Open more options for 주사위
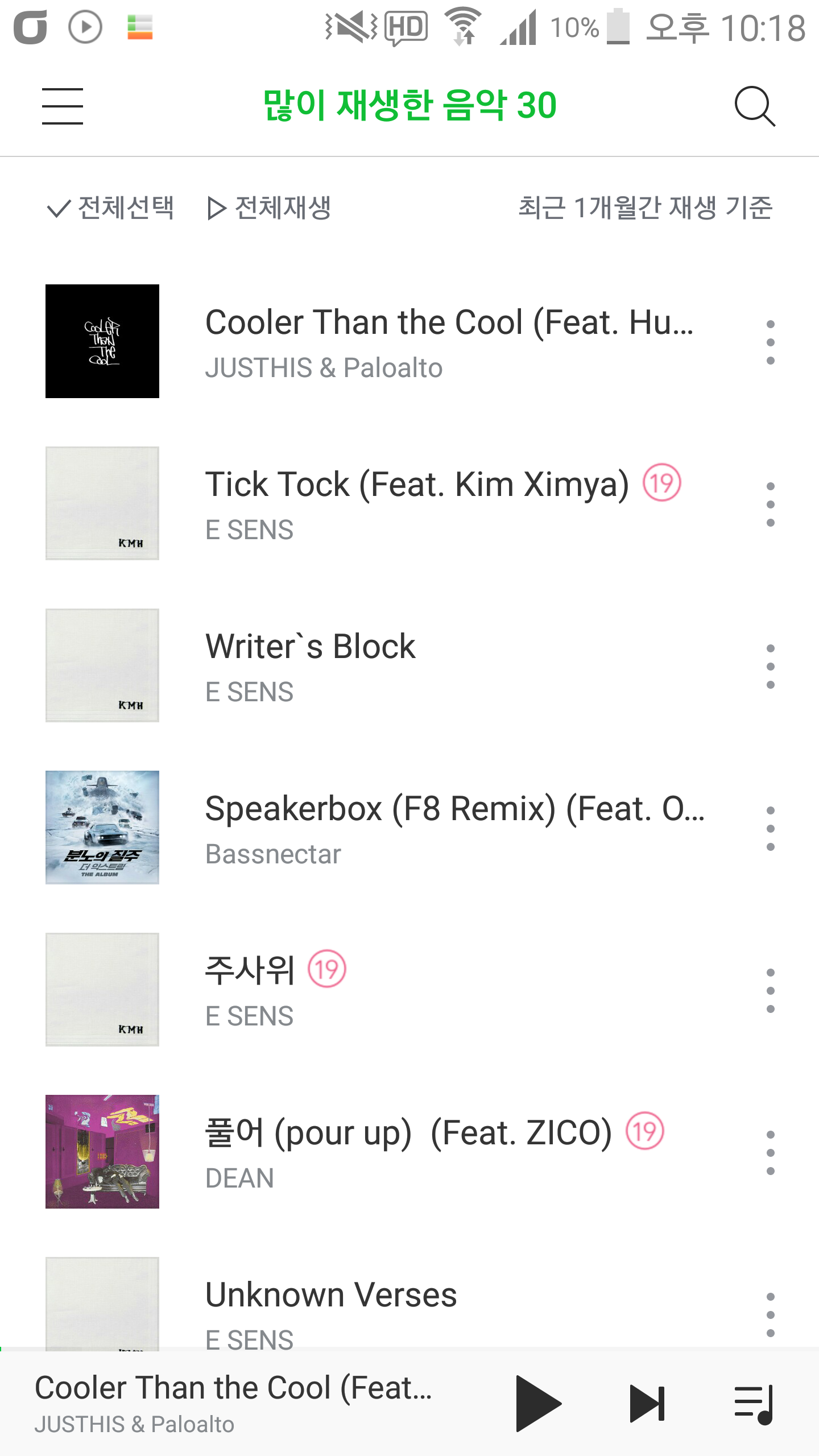 click(x=770, y=990)
